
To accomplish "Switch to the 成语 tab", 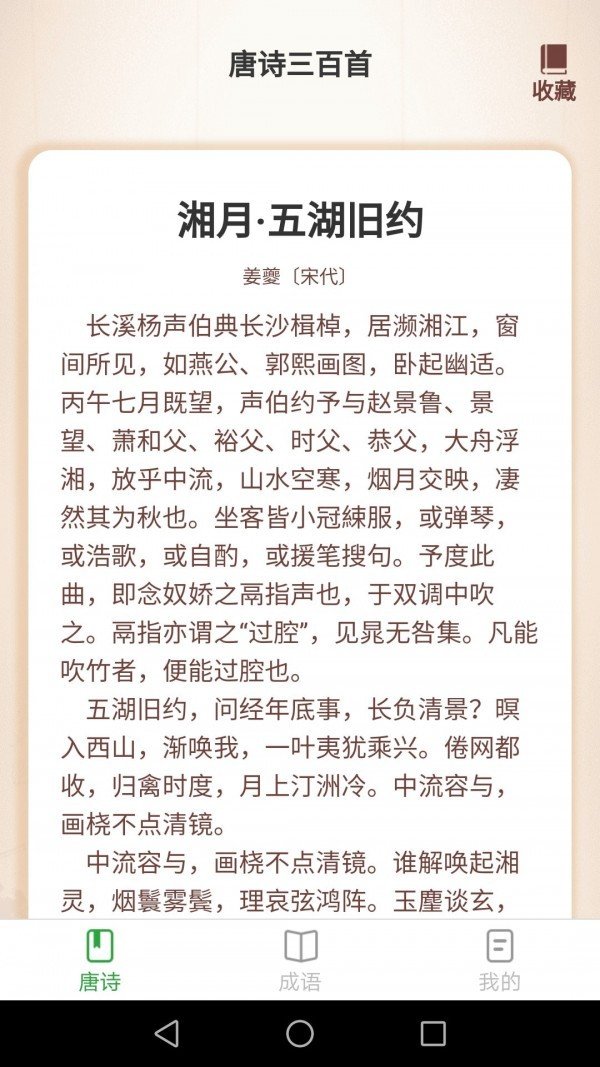I will (300, 959).
